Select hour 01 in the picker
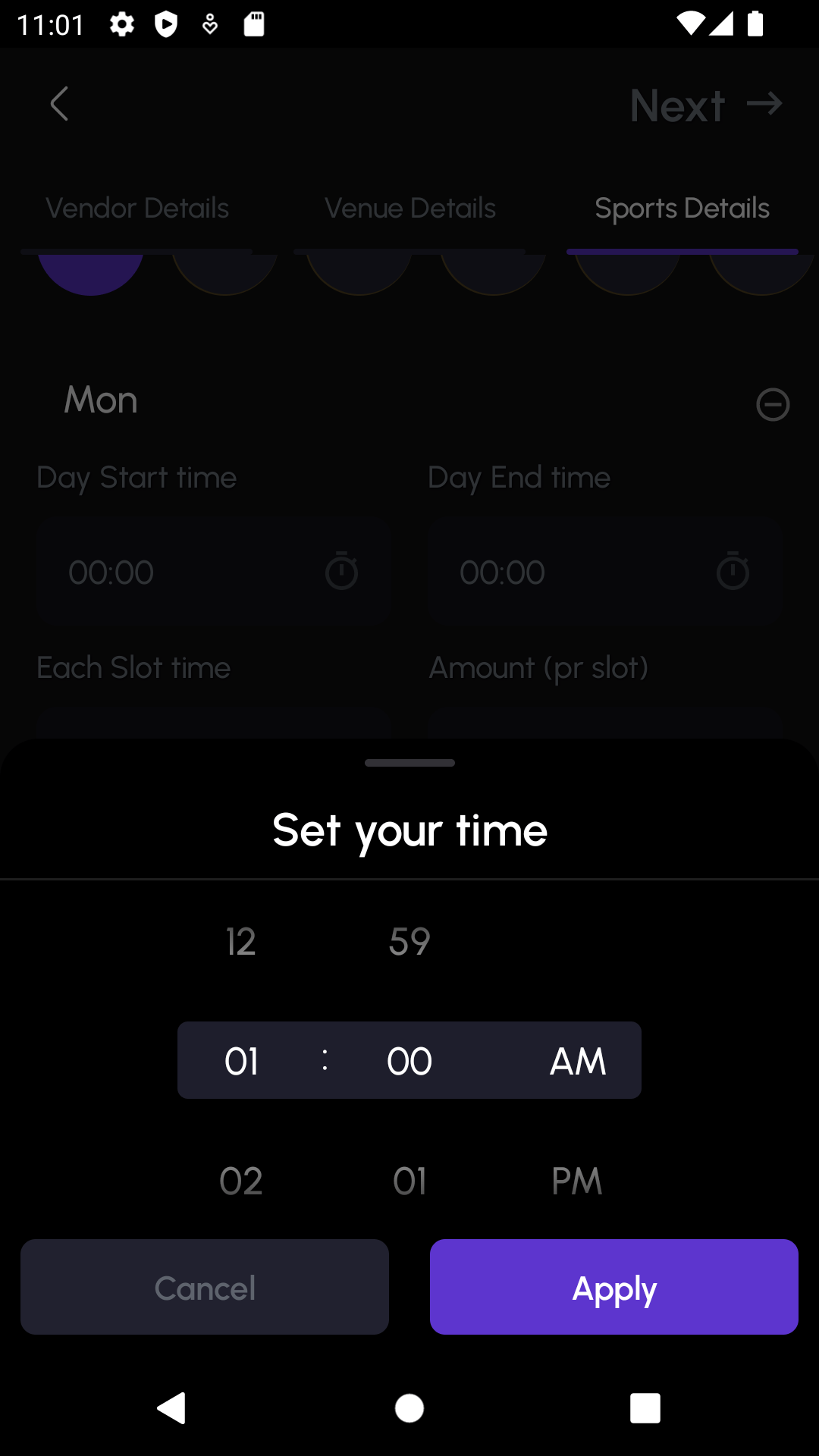Screen dimensions: 819x1456 pos(240,1060)
